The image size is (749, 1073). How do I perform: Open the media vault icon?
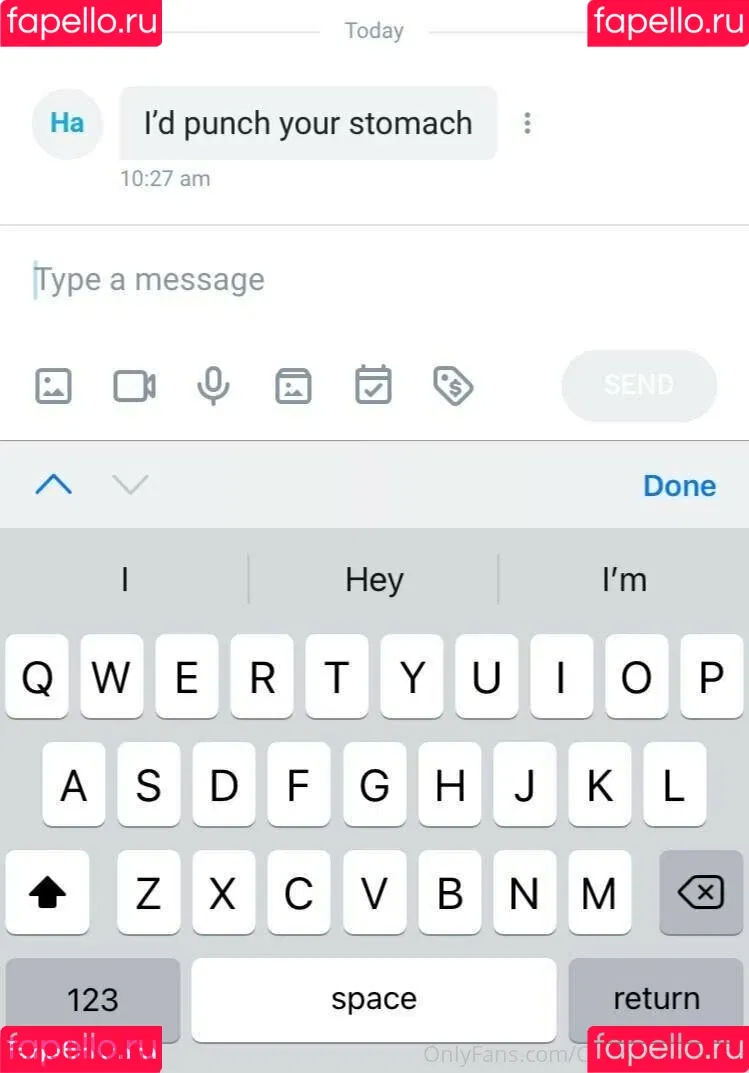(293, 385)
